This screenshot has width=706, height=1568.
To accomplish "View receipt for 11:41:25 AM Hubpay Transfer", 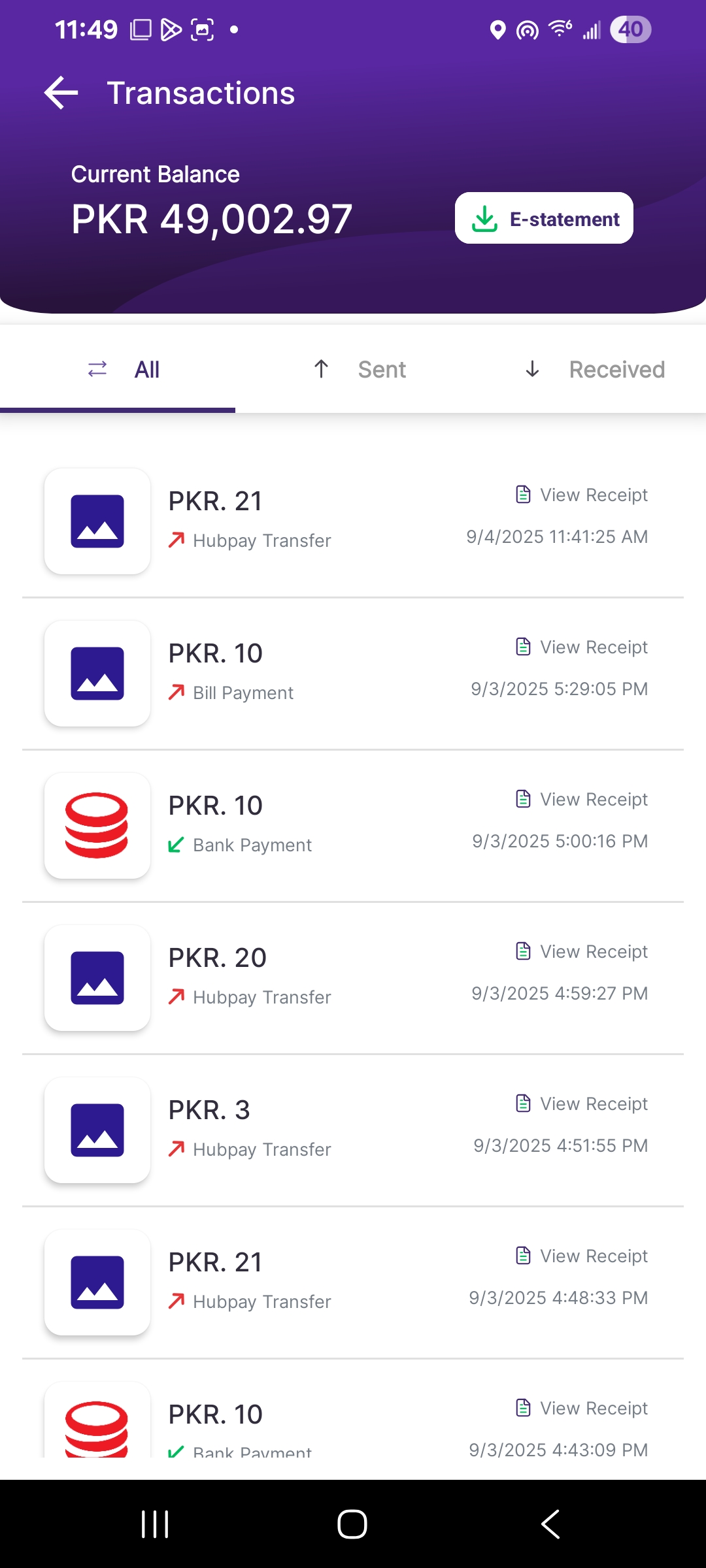I will coord(582,495).
